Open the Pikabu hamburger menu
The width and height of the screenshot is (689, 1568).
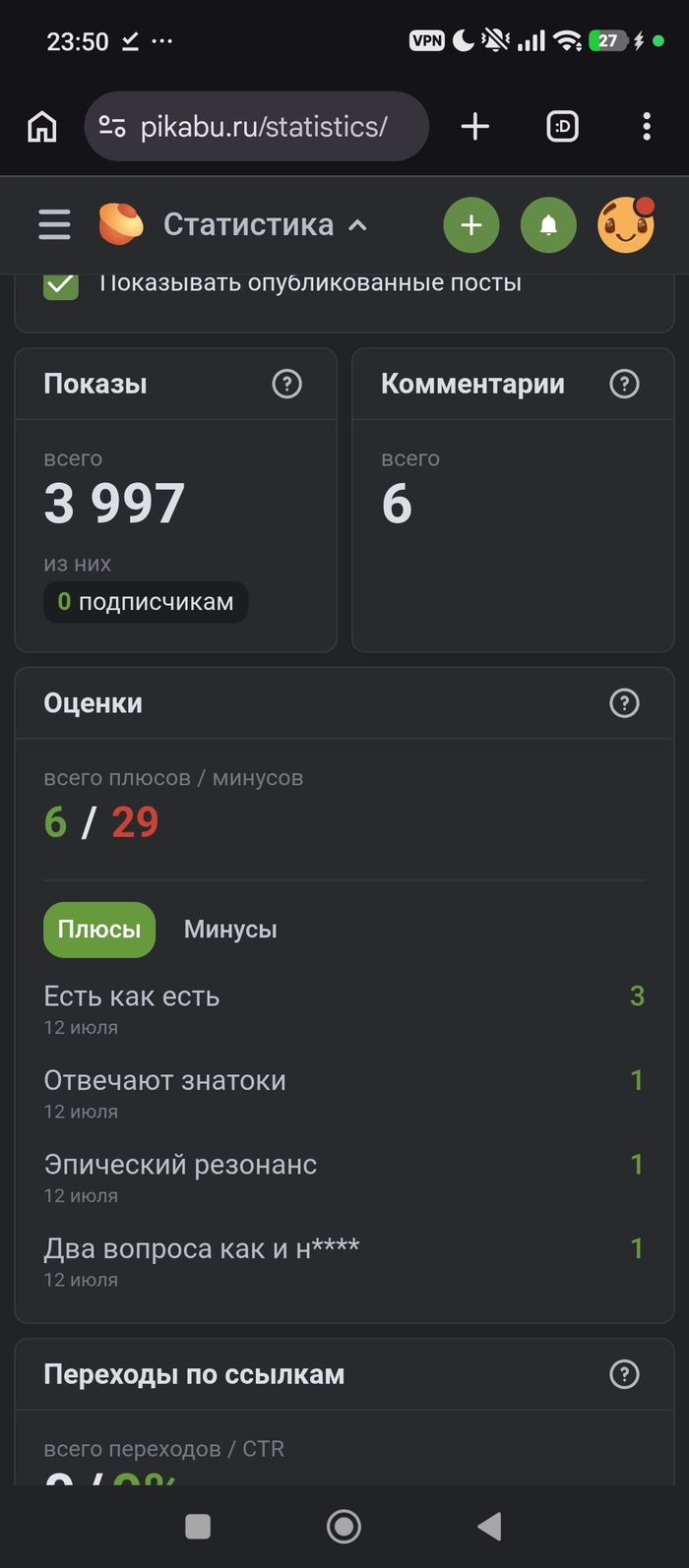click(54, 224)
